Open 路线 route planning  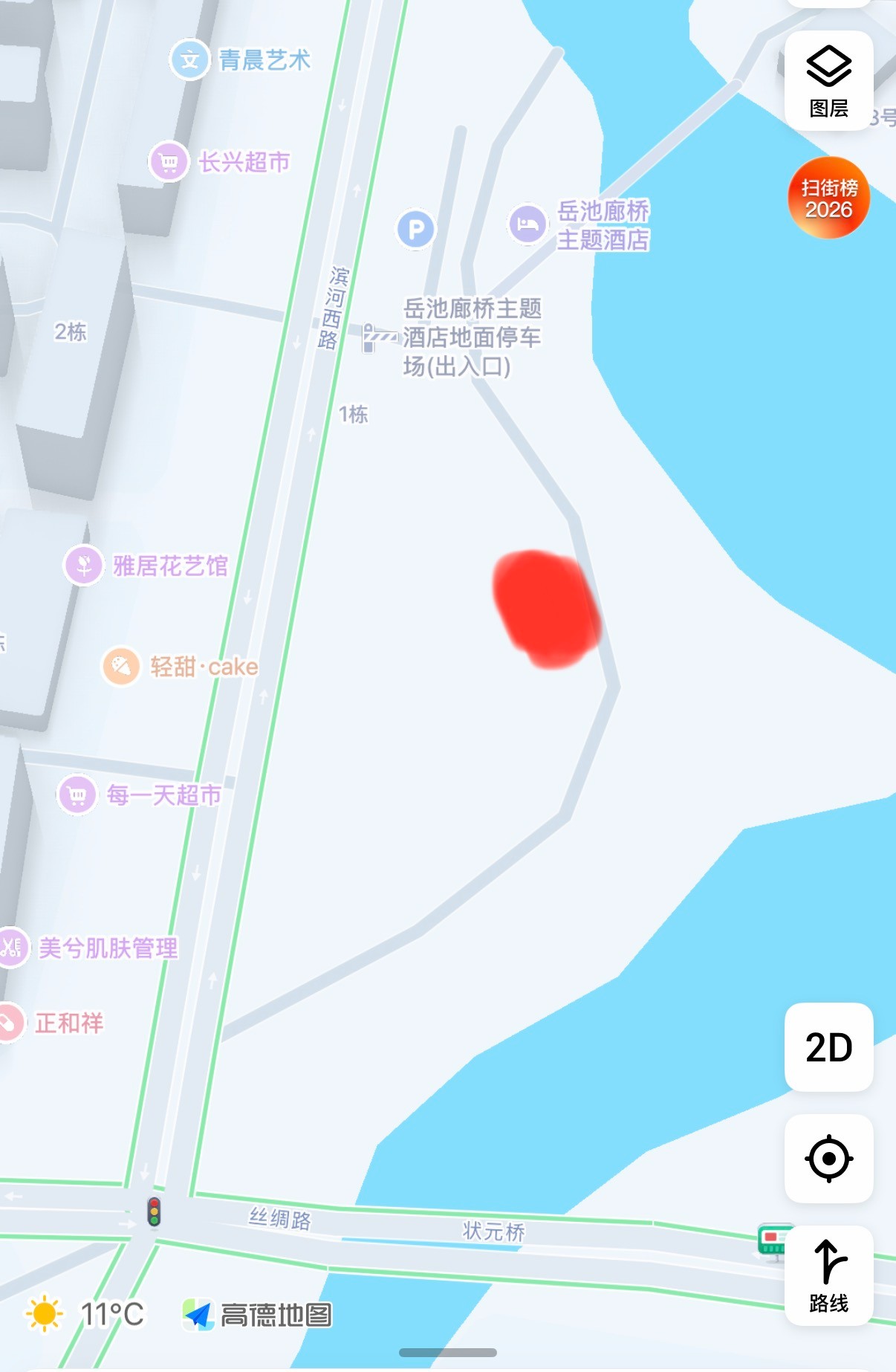point(828,1275)
